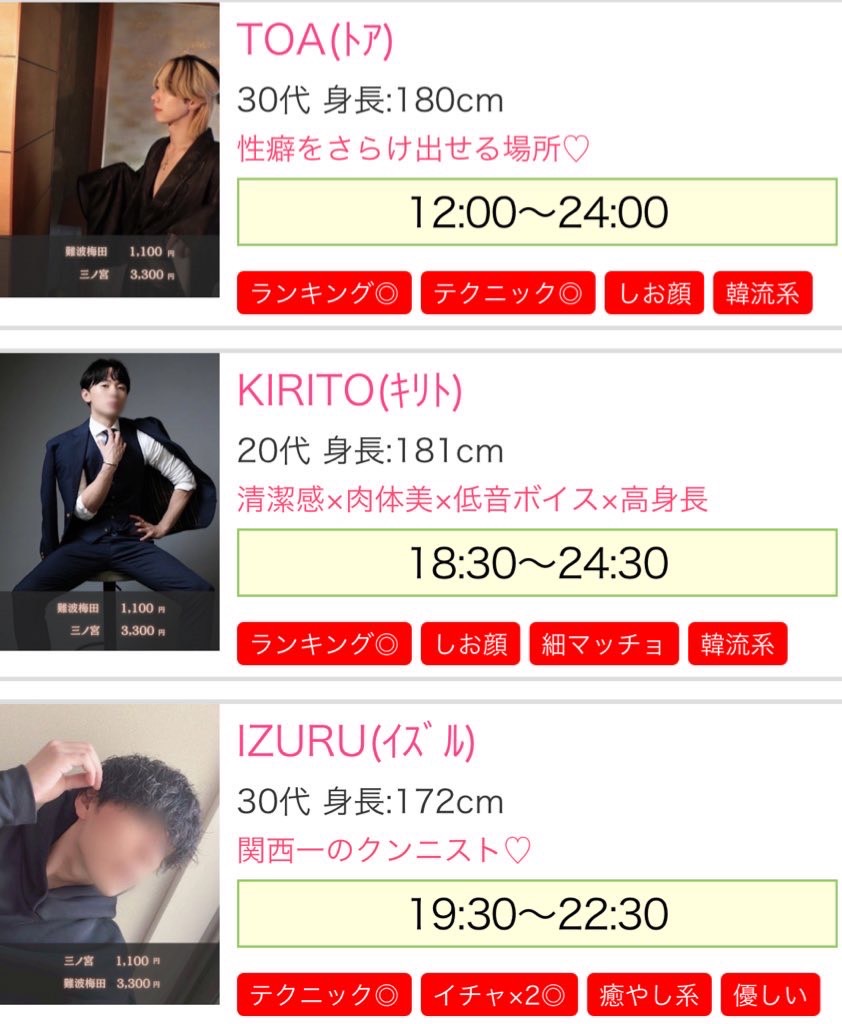
Task: Select the しお顔 tag under KIRITO
Action: (470, 644)
